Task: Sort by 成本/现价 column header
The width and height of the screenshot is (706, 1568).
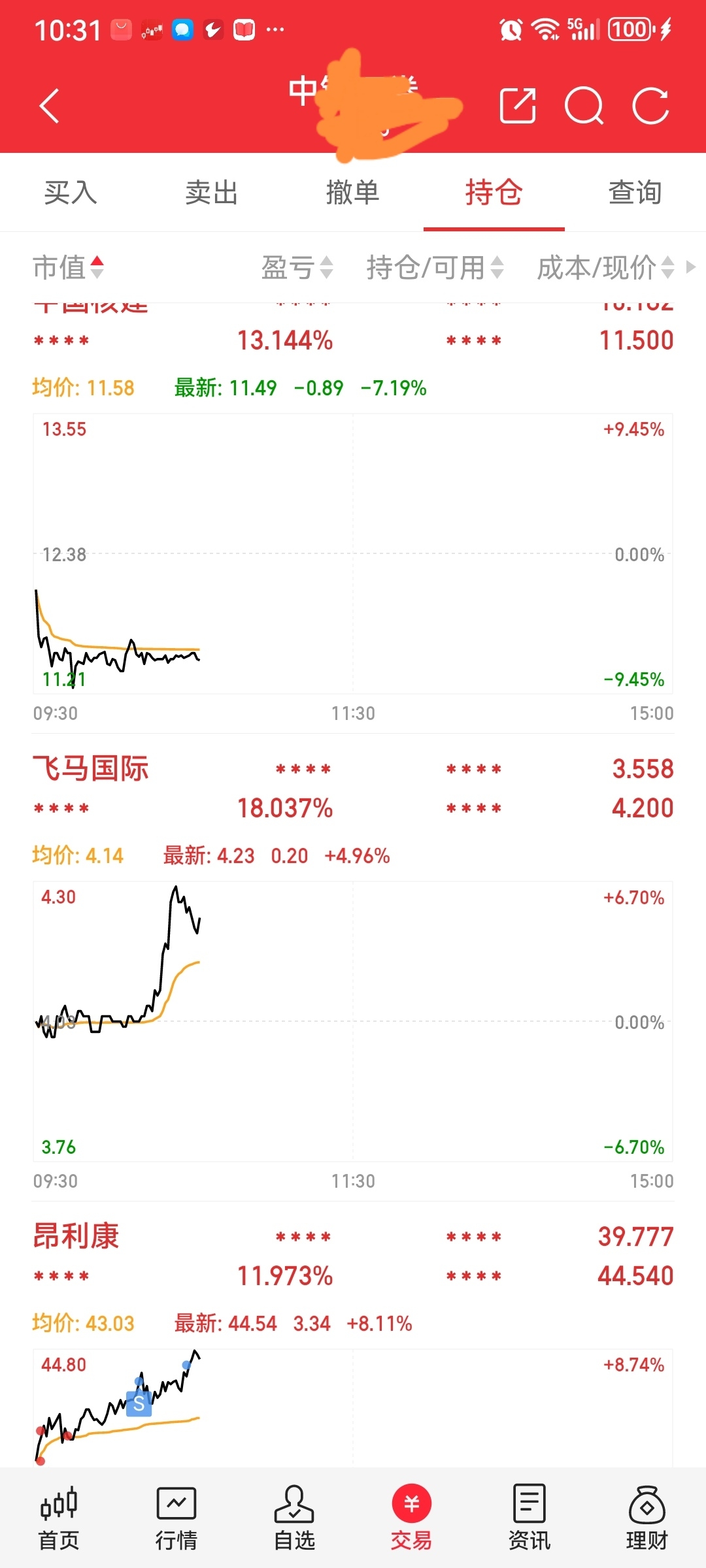Action: pyautogui.click(x=605, y=267)
